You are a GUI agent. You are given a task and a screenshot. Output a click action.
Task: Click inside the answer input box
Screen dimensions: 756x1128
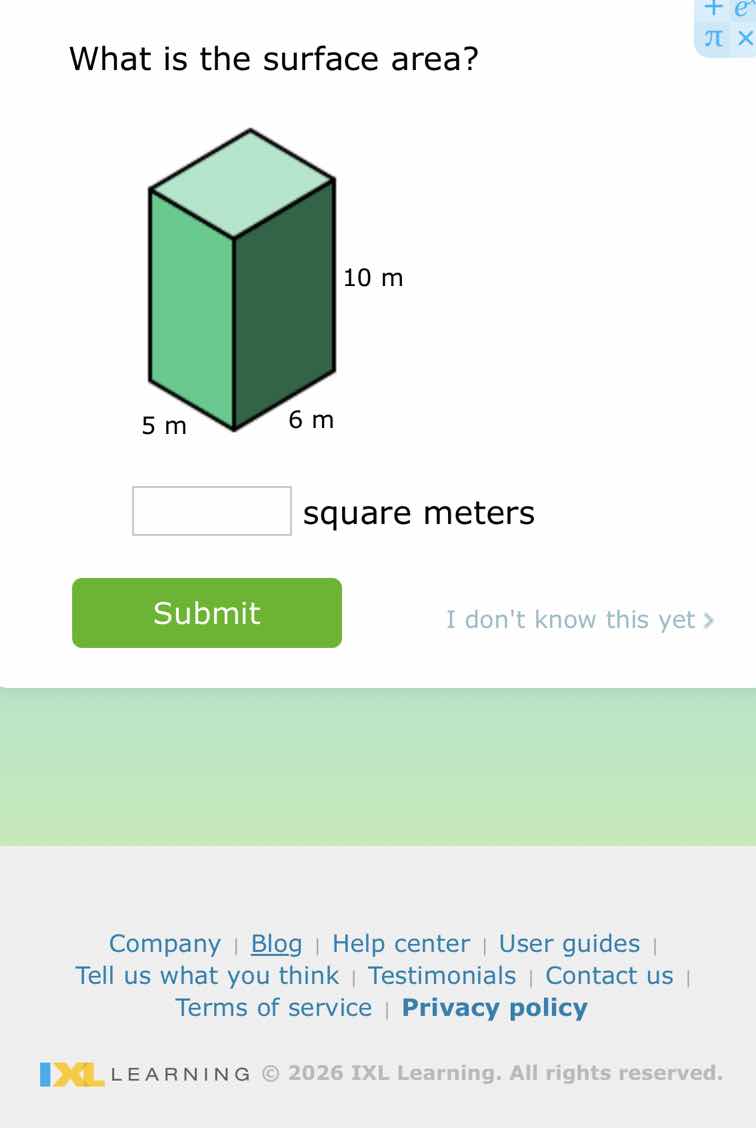(211, 511)
